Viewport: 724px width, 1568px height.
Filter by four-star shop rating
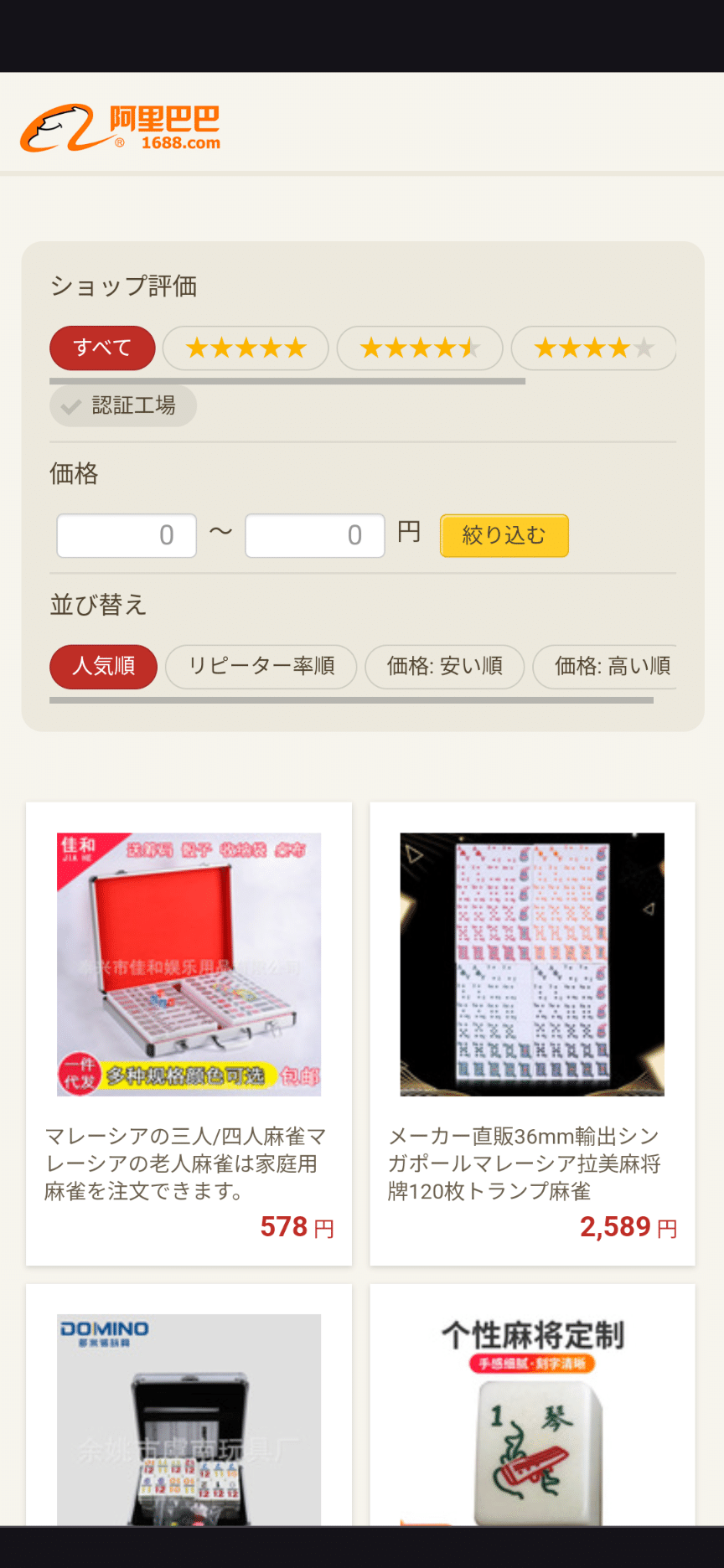(x=593, y=348)
